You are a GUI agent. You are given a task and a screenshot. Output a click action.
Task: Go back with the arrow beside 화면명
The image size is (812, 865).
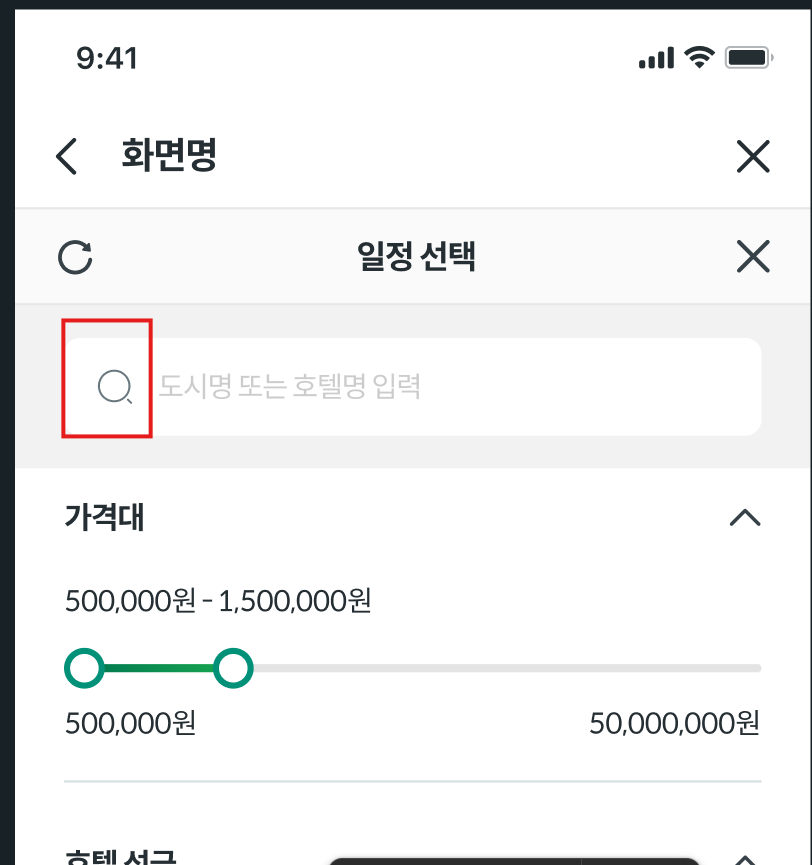tap(66, 157)
